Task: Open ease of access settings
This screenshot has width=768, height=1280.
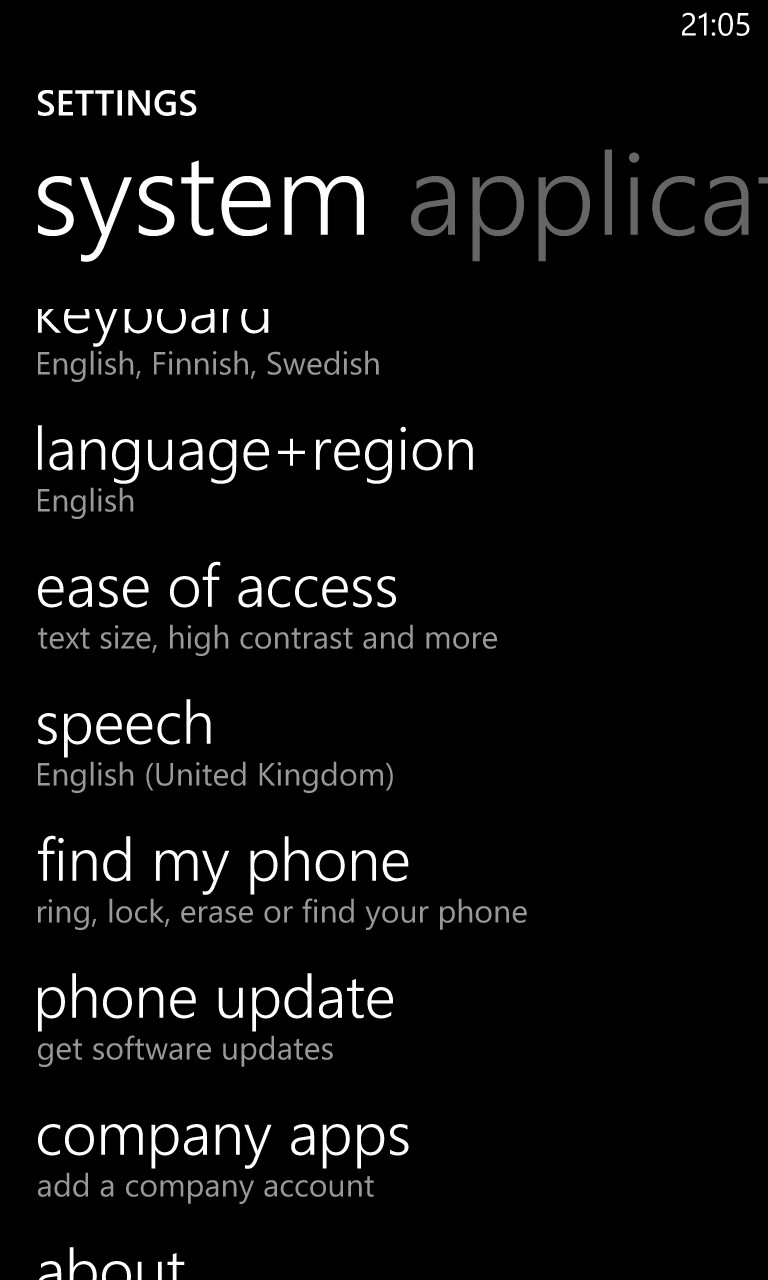Action: [x=384, y=606]
